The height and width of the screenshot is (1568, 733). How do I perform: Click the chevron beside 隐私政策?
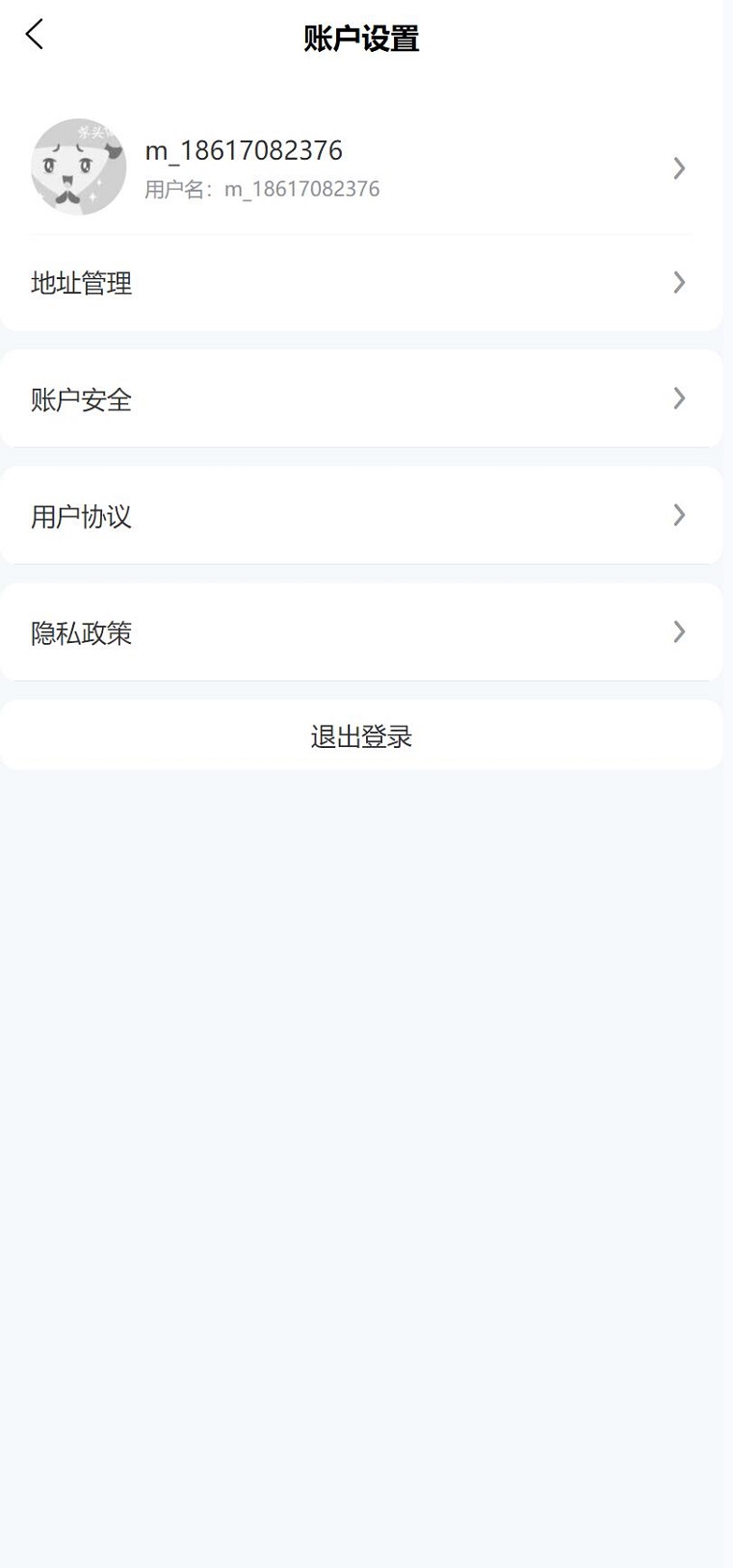click(680, 631)
